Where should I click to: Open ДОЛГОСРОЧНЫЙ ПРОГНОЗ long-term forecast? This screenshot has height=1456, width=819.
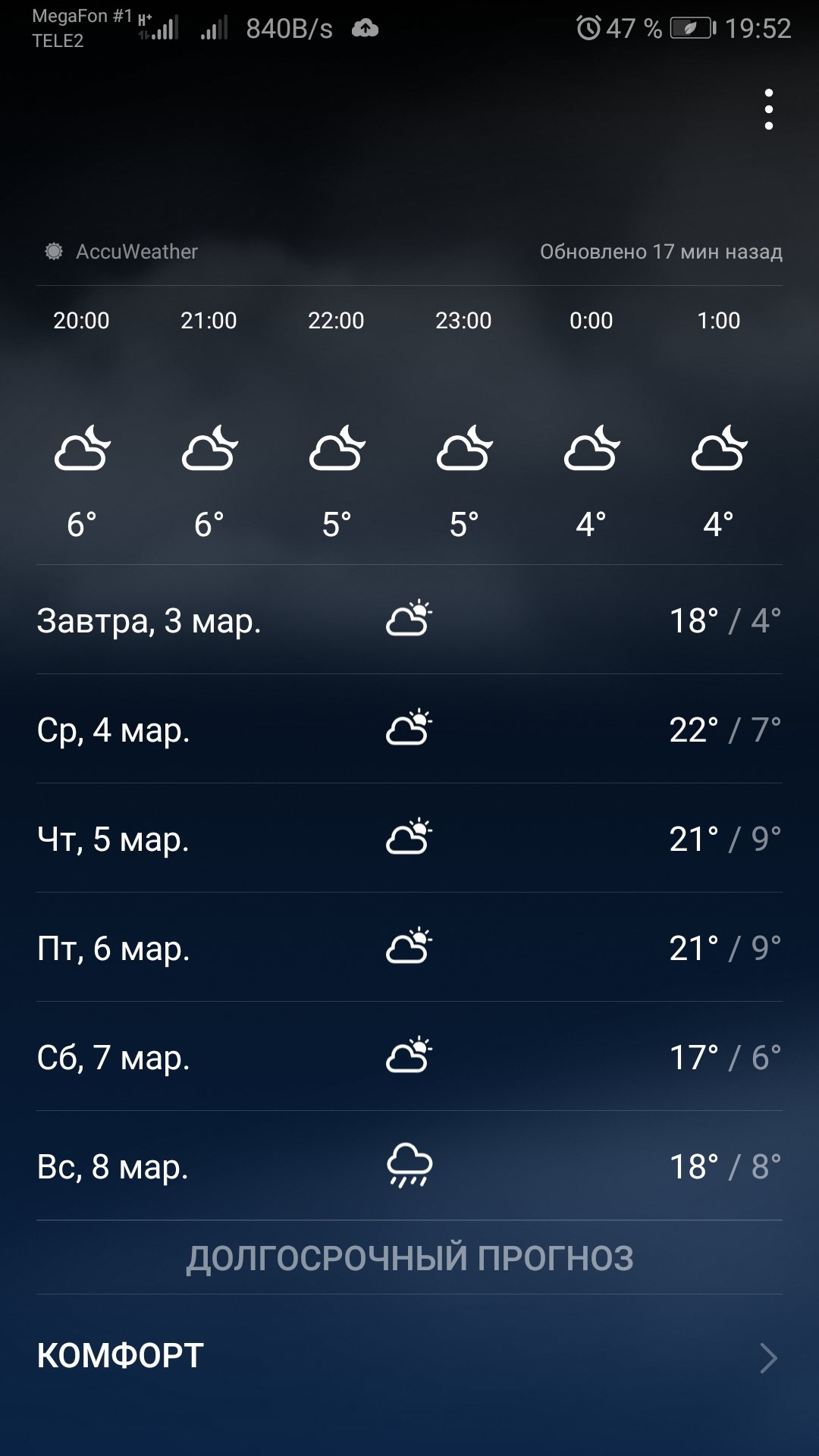coord(409,1259)
